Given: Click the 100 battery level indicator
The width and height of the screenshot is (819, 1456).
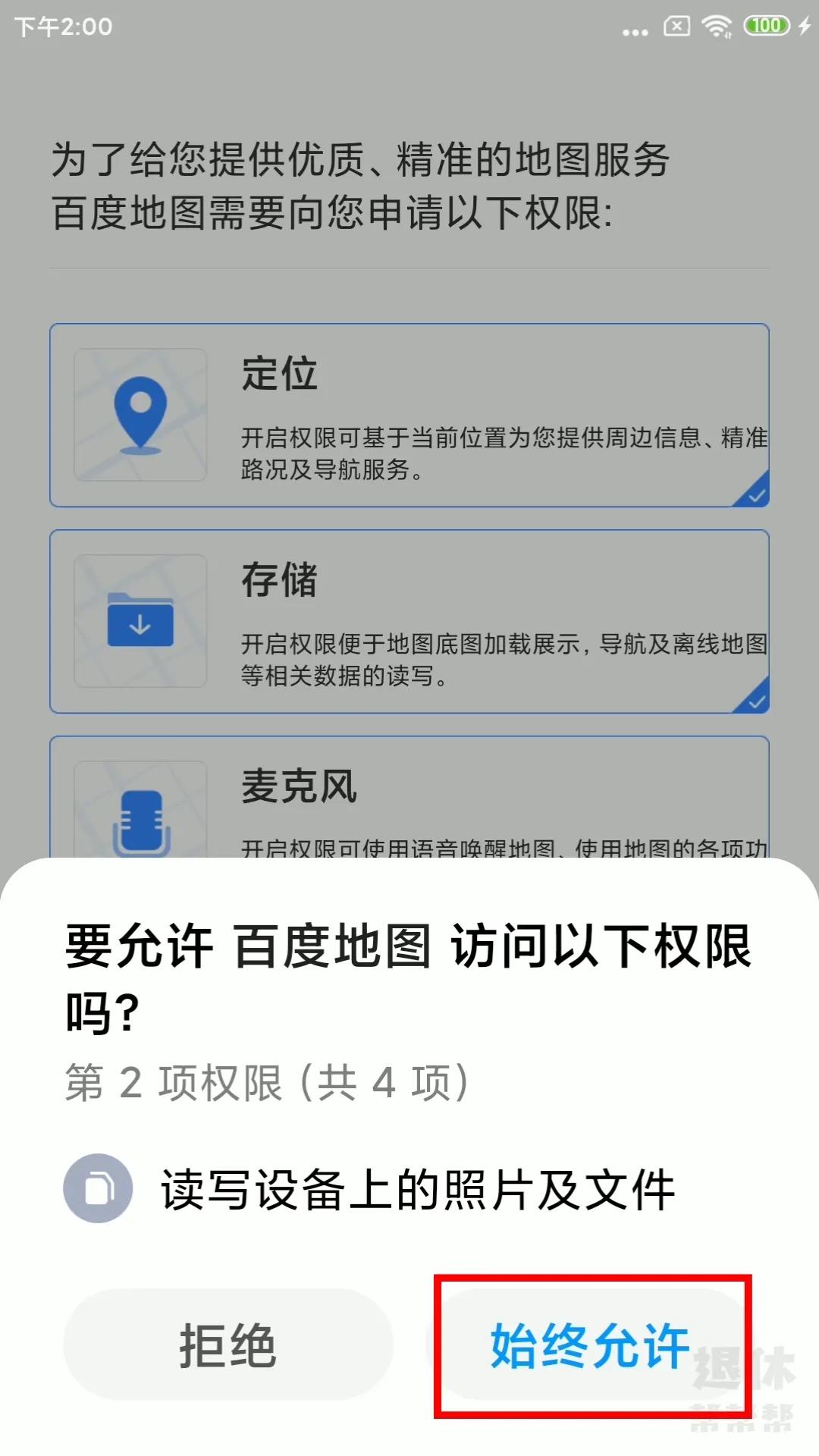Looking at the screenshot, I should [767, 24].
